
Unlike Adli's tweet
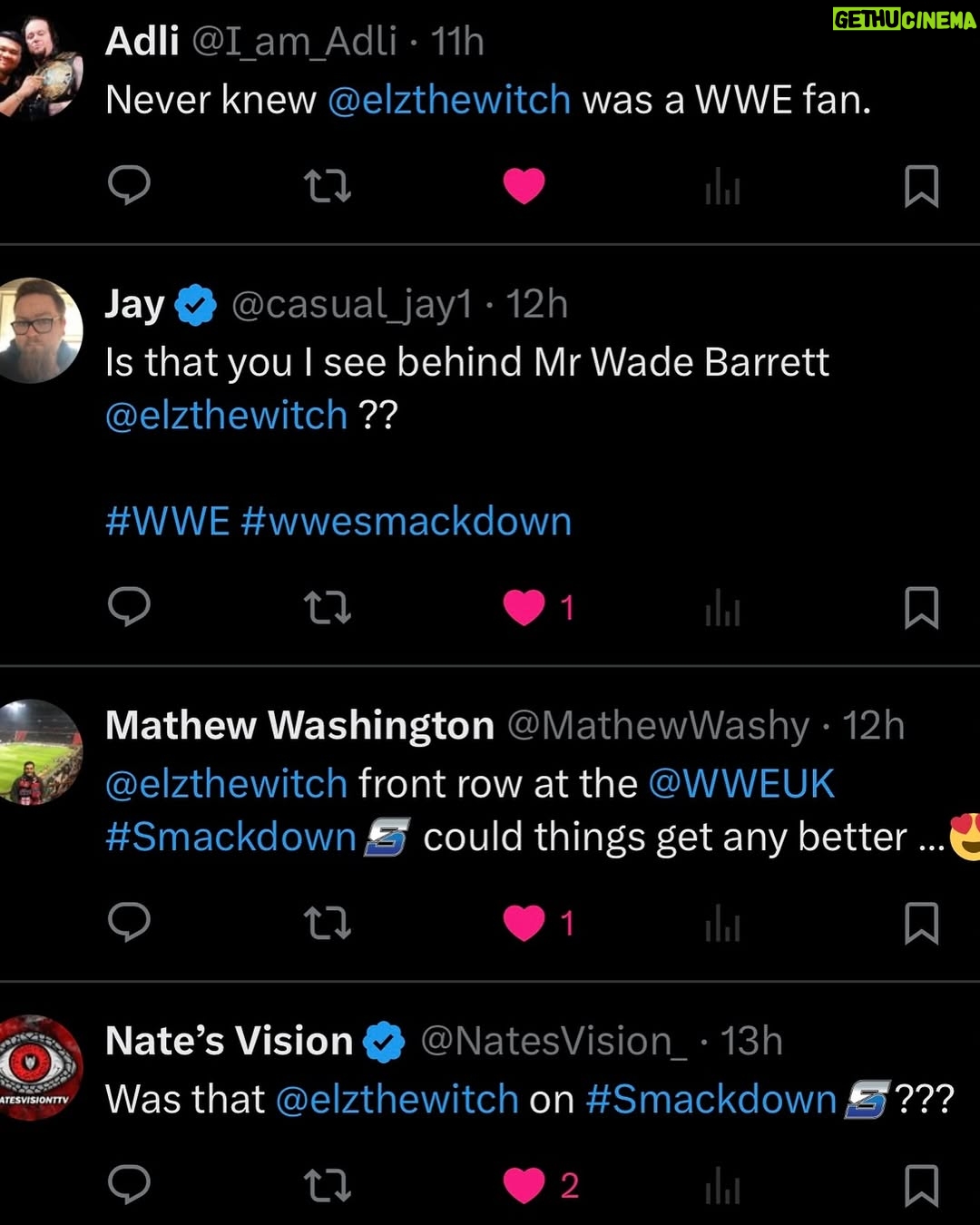524,186
